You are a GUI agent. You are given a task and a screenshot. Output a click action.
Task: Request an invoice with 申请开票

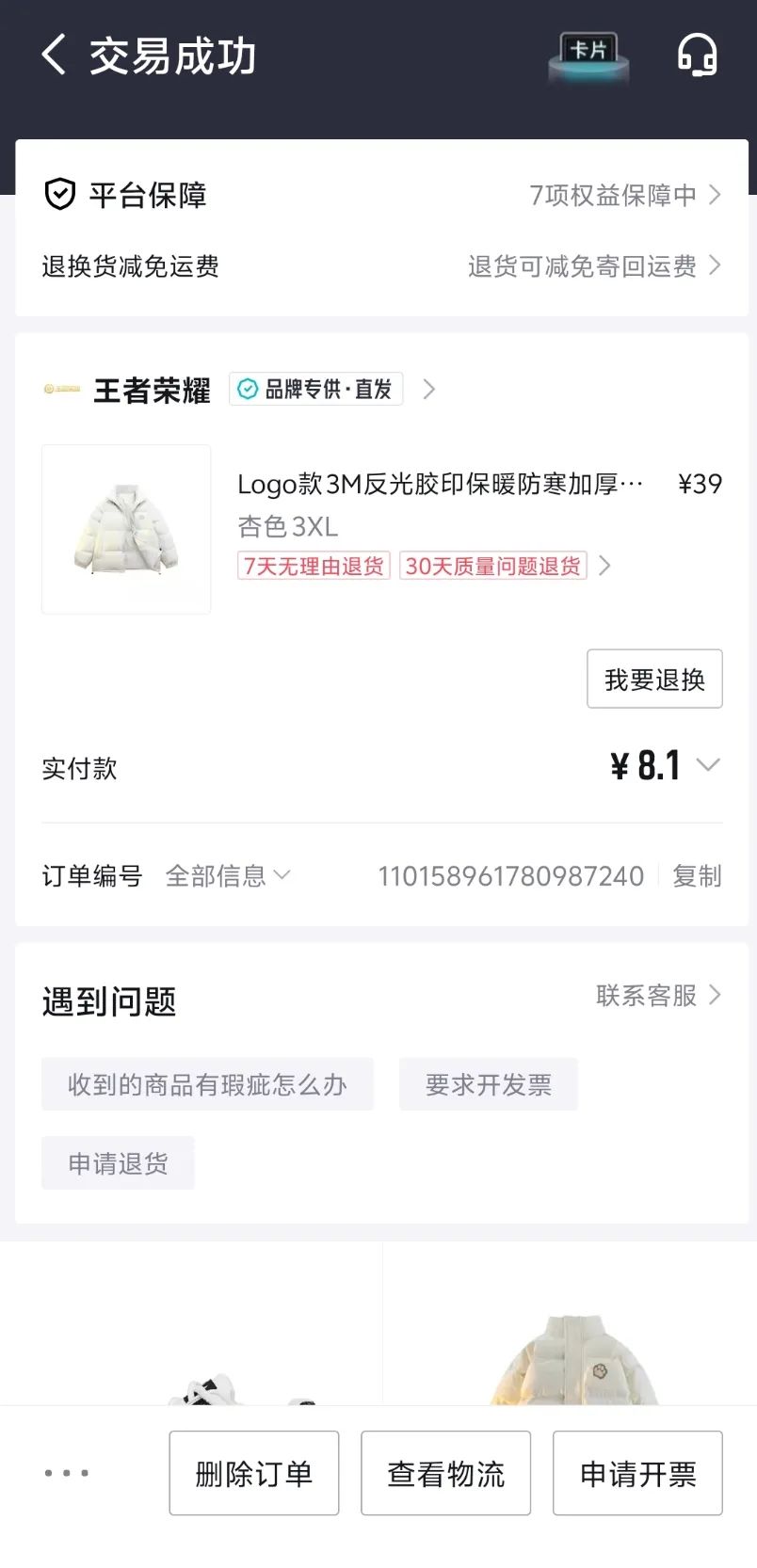point(637,1473)
